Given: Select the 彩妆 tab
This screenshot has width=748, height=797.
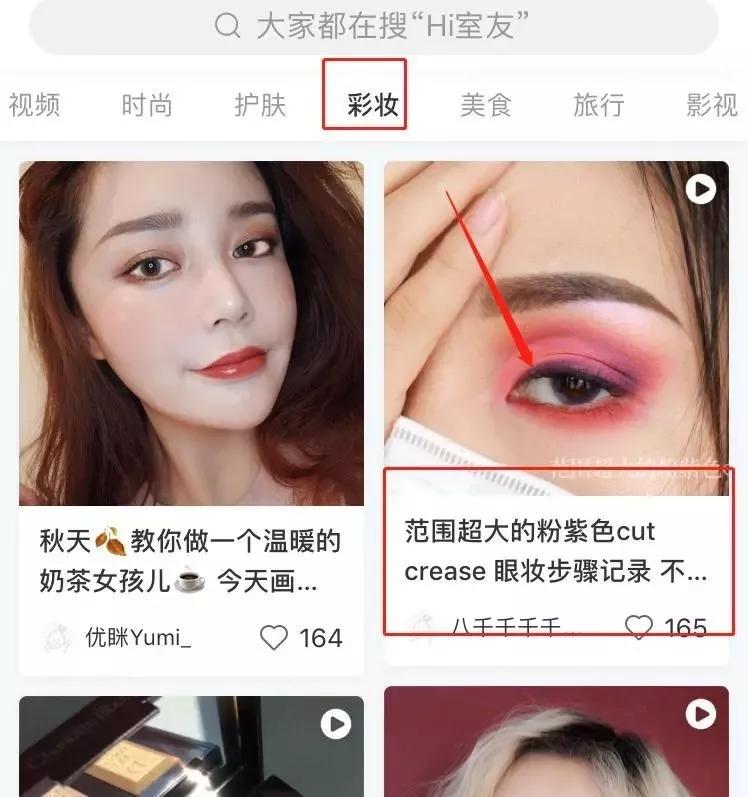Looking at the screenshot, I should tap(373, 105).
